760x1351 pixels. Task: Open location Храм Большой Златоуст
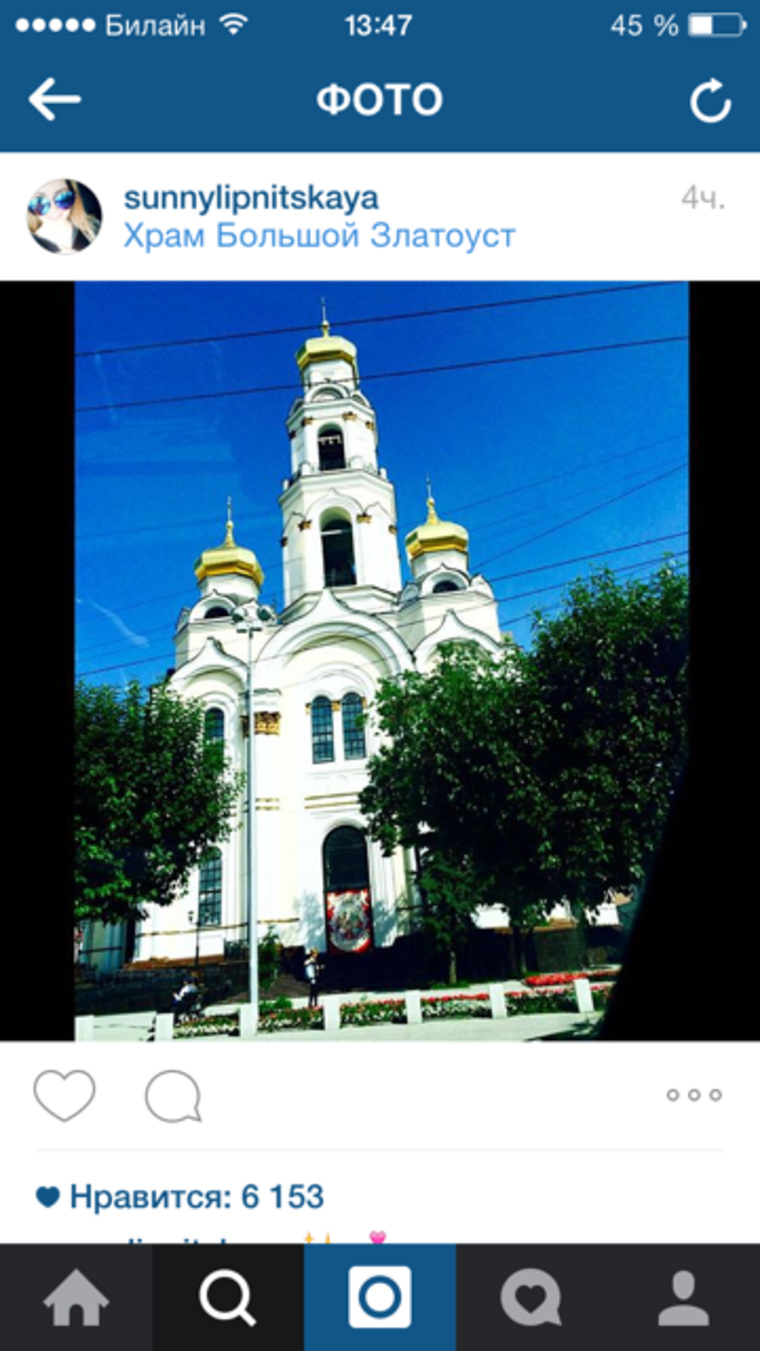pos(319,237)
